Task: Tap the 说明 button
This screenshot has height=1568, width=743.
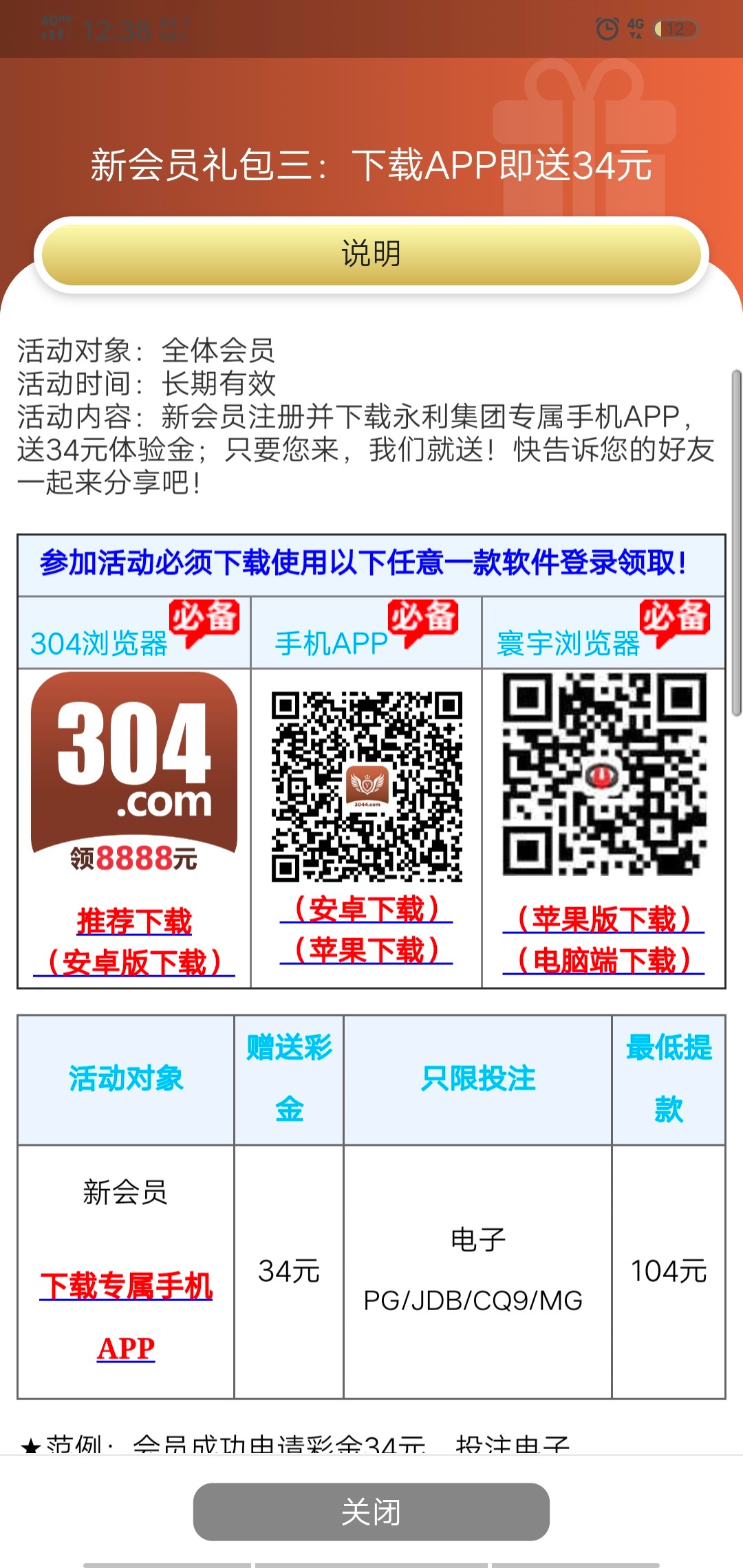Action: tap(371, 254)
